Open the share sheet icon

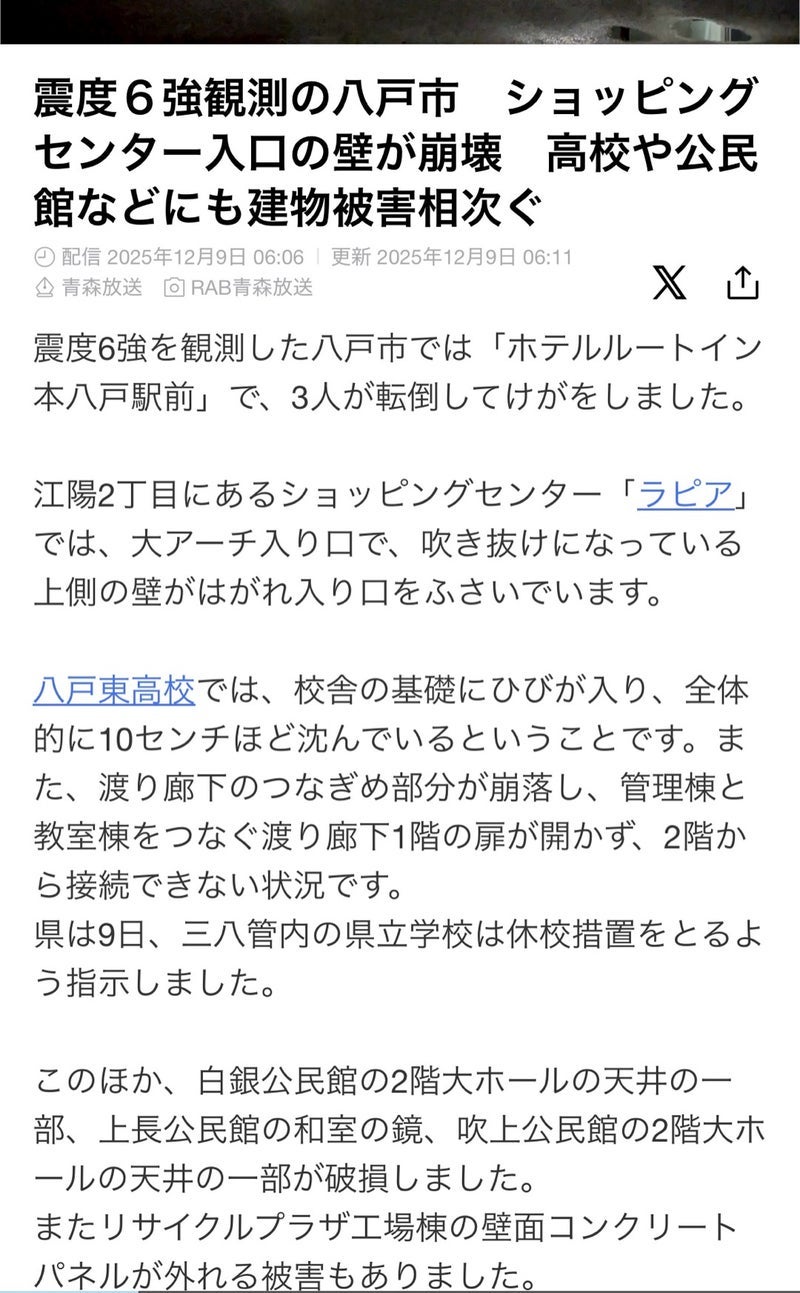tap(743, 283)
